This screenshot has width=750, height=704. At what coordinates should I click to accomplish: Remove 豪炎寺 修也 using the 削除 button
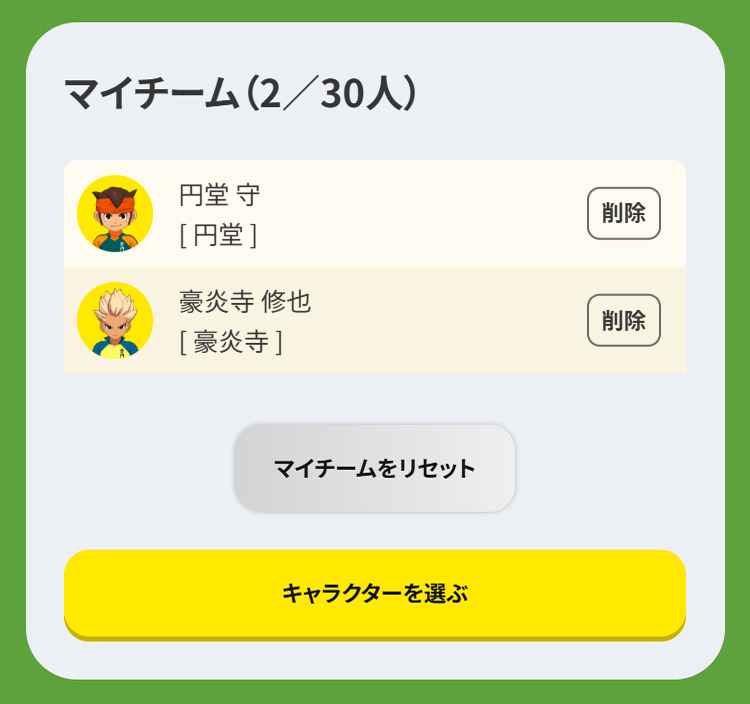click(x=623, y=320)
